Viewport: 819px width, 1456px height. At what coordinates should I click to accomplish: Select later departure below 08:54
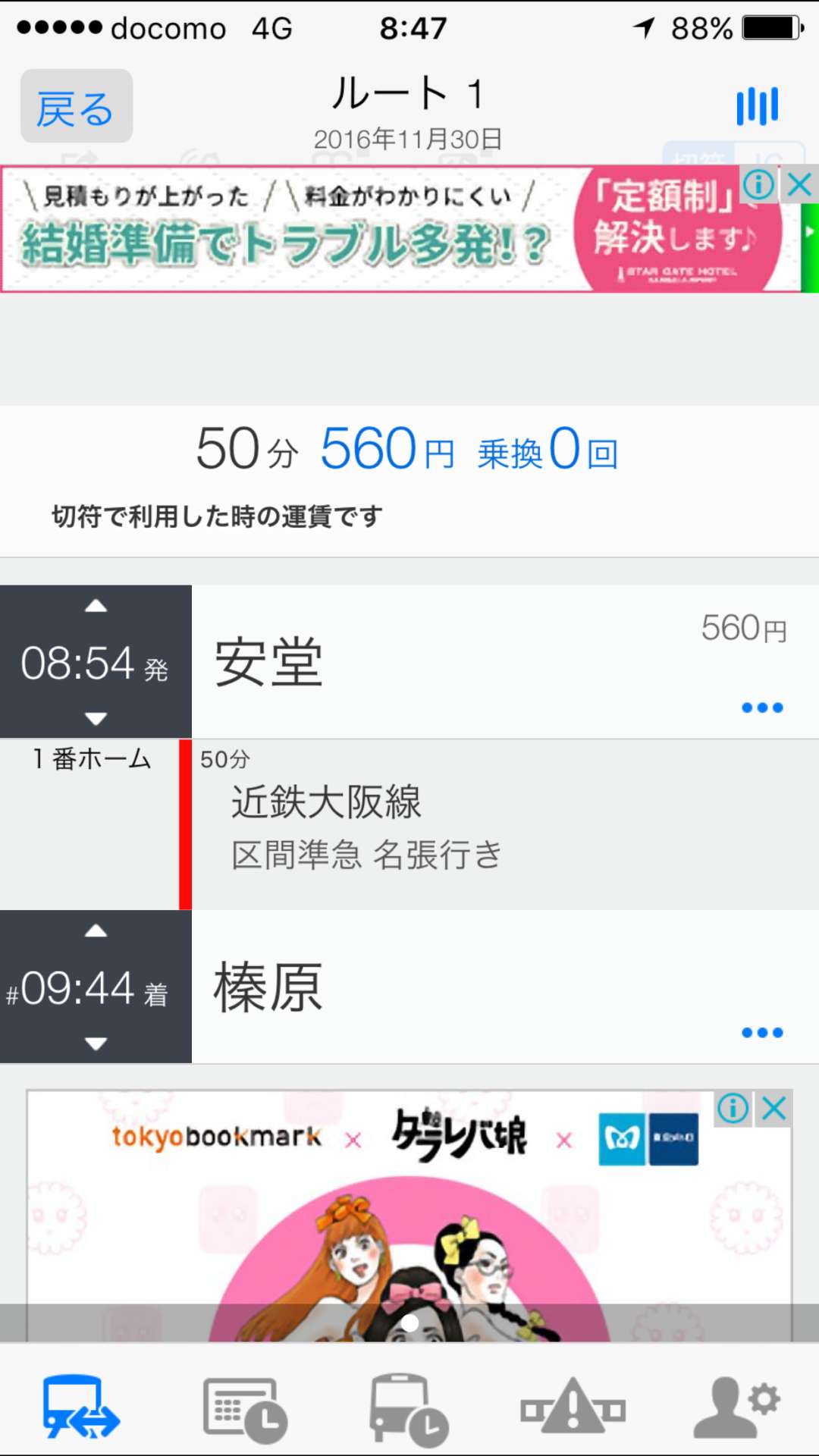(96, 718)
